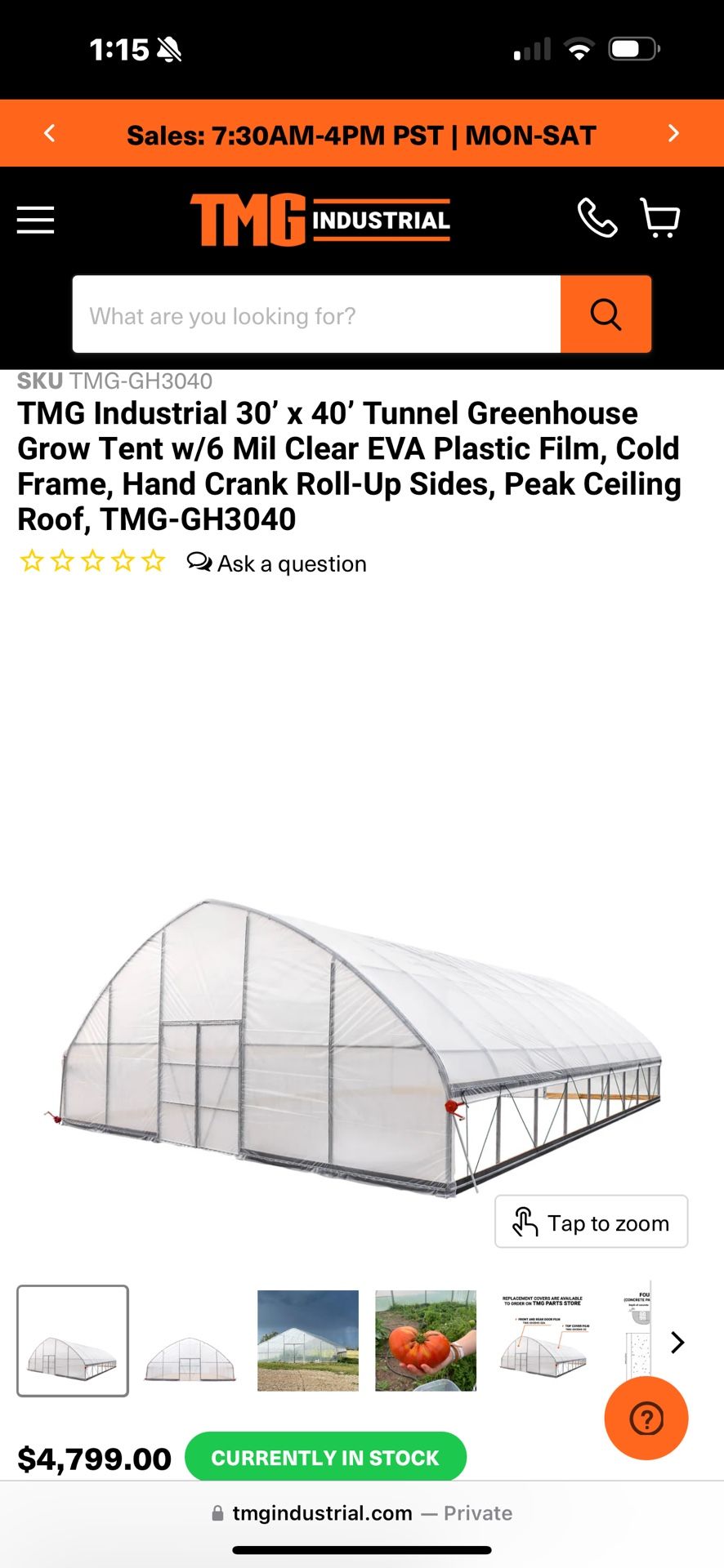
Task: Open the shopping cart
Action: pyautogui.click(x=660, y=218)
